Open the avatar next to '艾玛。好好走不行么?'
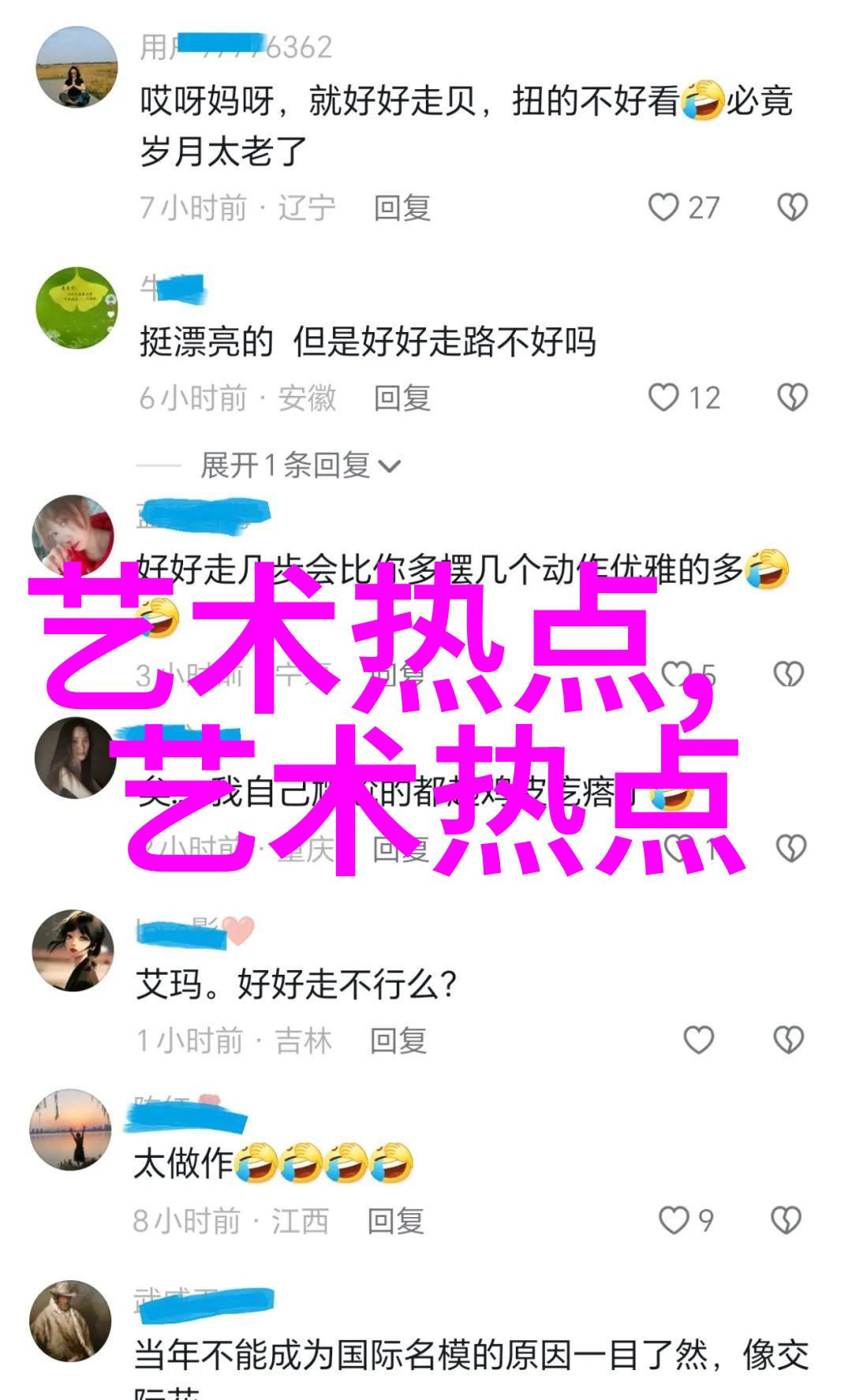Image resolution: width=852 pixels, height=1400 pixels. pos(73,950)
